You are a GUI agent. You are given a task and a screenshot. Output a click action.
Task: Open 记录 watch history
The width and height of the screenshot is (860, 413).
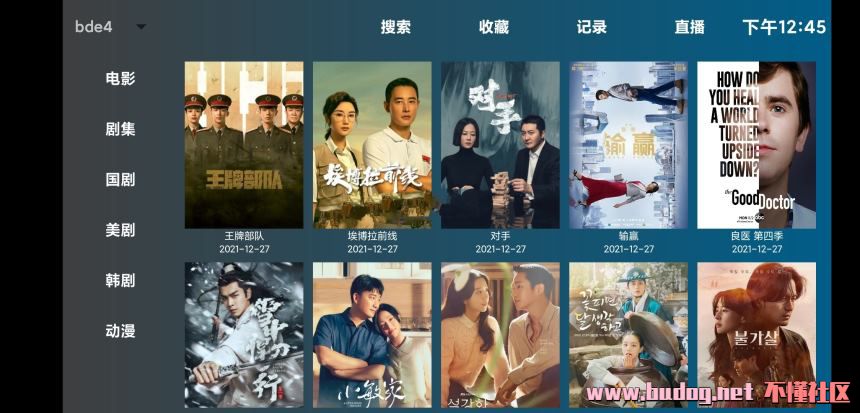591,27
